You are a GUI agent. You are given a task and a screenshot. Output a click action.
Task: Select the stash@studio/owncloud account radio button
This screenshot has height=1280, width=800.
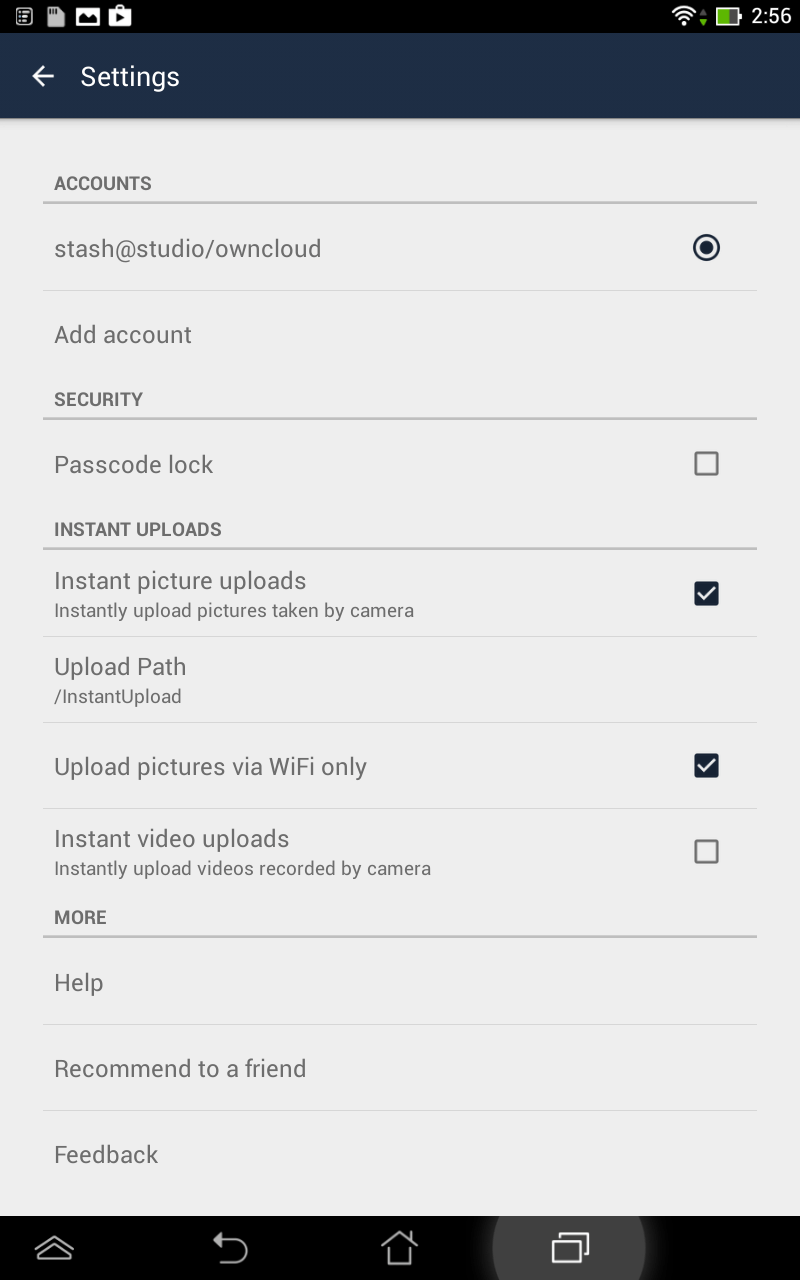[x=706, y=248]
